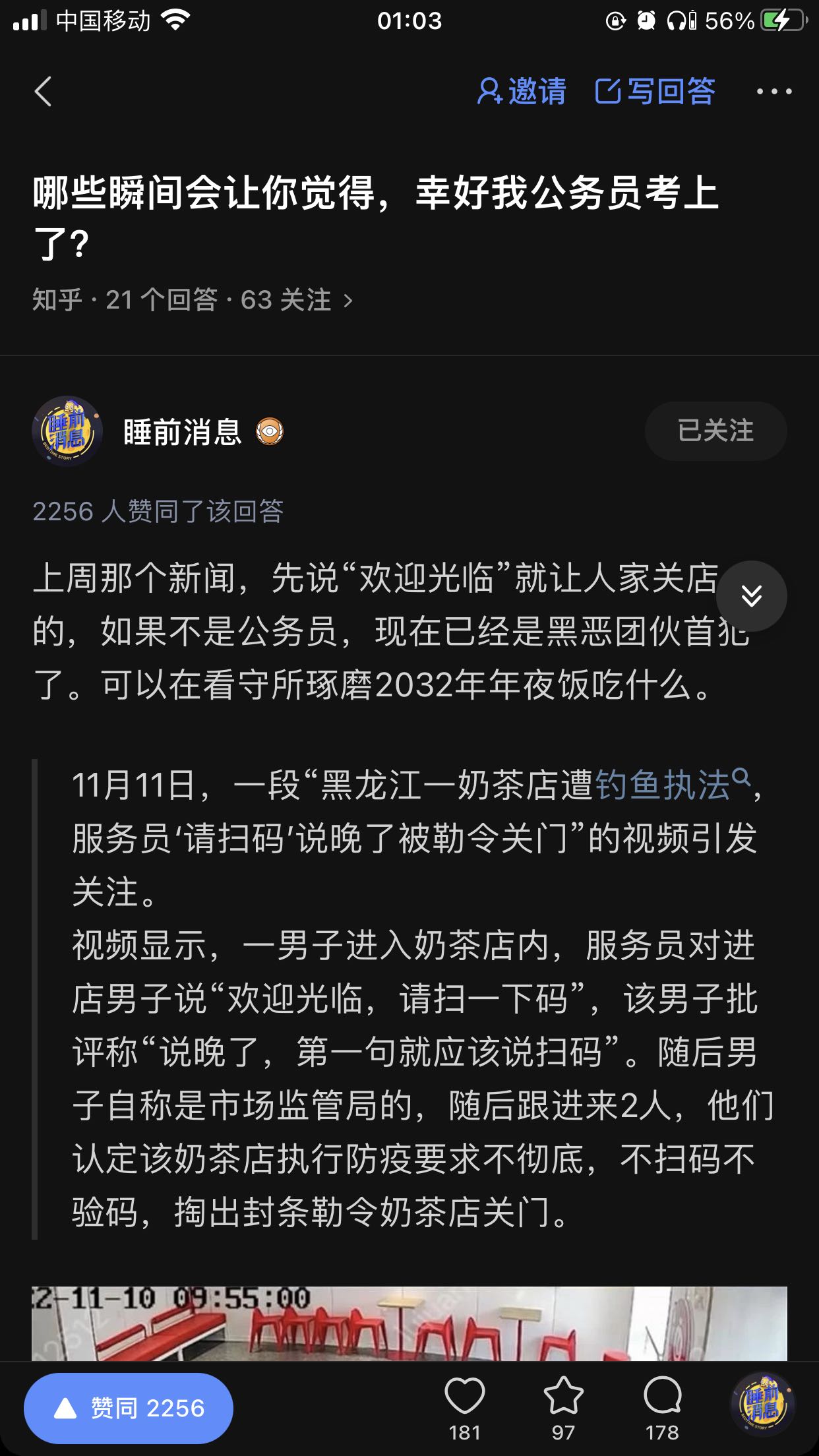Image resolution: width=819 pixels, height=1456 pixels.
Task: Tap the double-chevron next-answer button
Action: pyautogui.click(x=752, y=596)
